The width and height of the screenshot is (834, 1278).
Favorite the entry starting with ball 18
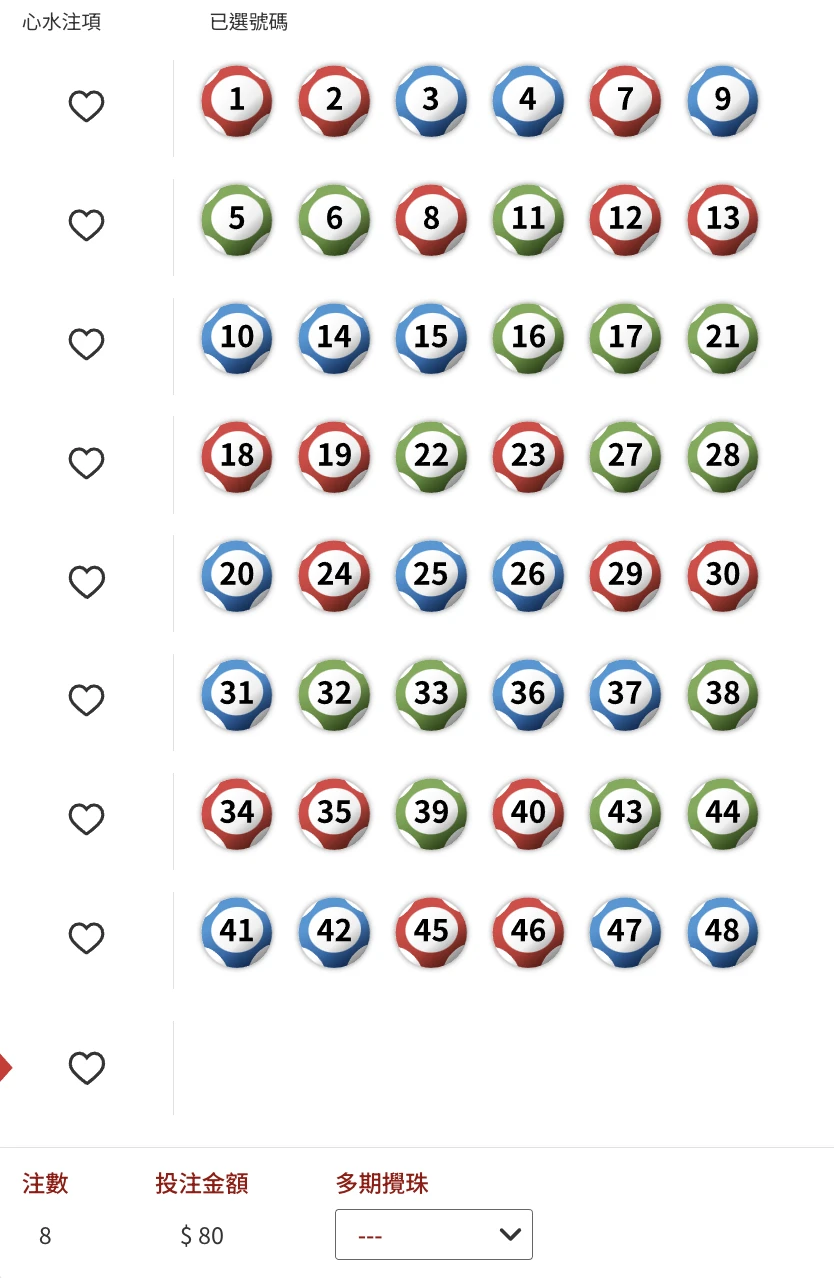click(x=86, y=462)
